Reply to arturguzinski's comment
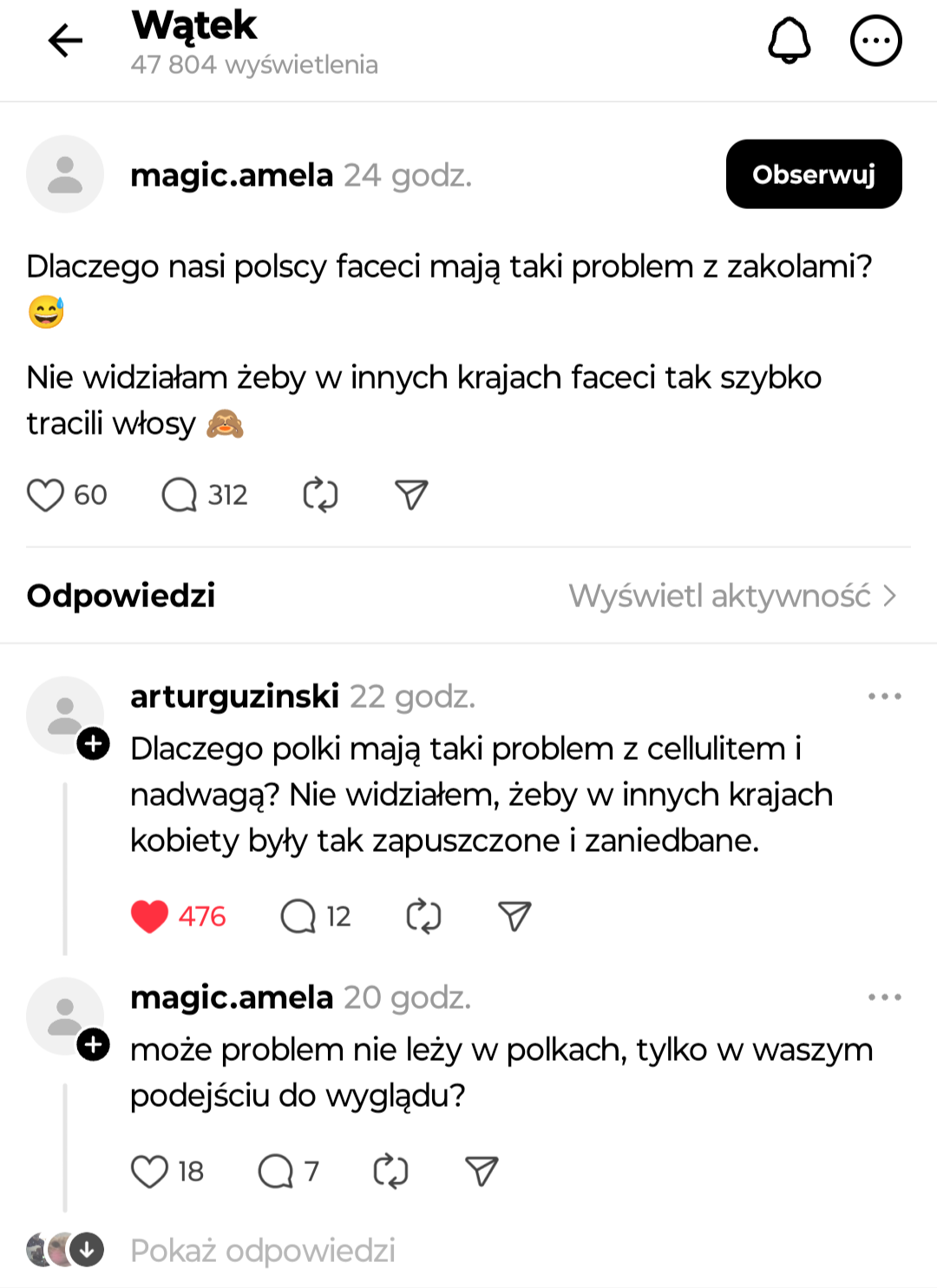 pyautogui.click(x=298, y=917)
